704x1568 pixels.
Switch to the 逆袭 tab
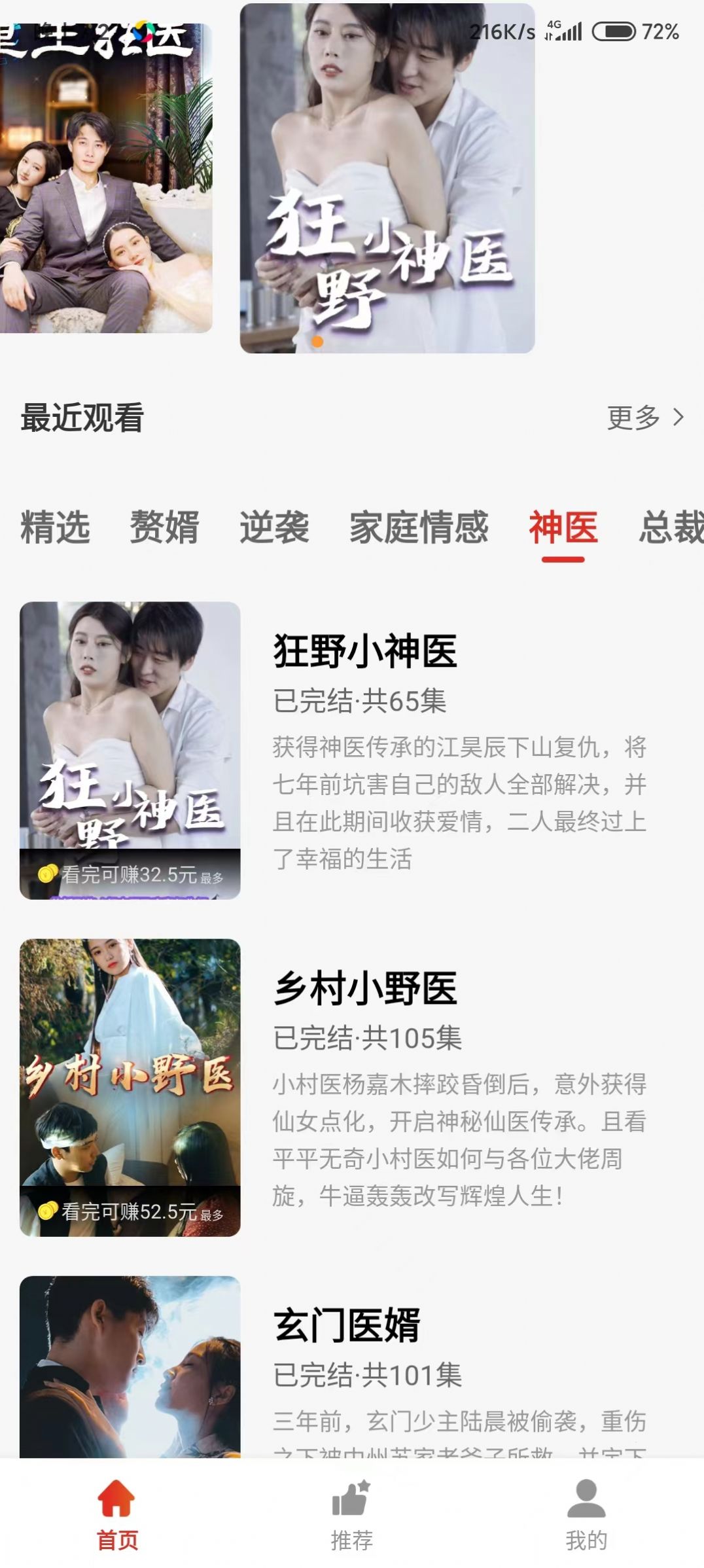(x=274, y=527)
